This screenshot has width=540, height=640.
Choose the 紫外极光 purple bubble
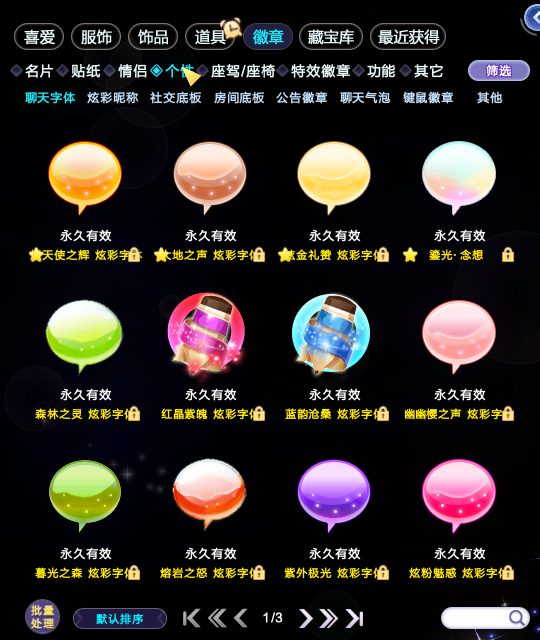click(x=334, y=495)
